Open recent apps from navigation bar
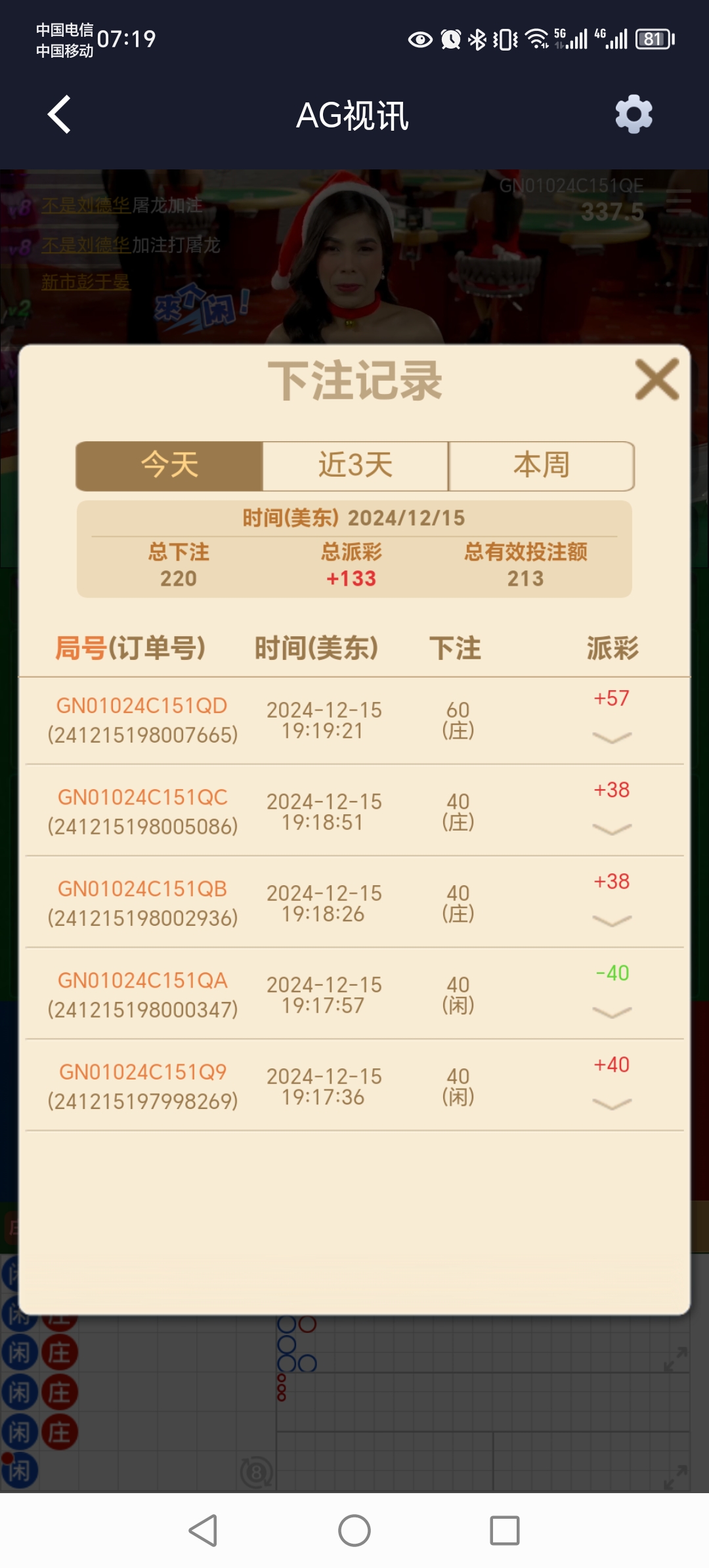The image size is (709, 1568). tap(505, 1531)
